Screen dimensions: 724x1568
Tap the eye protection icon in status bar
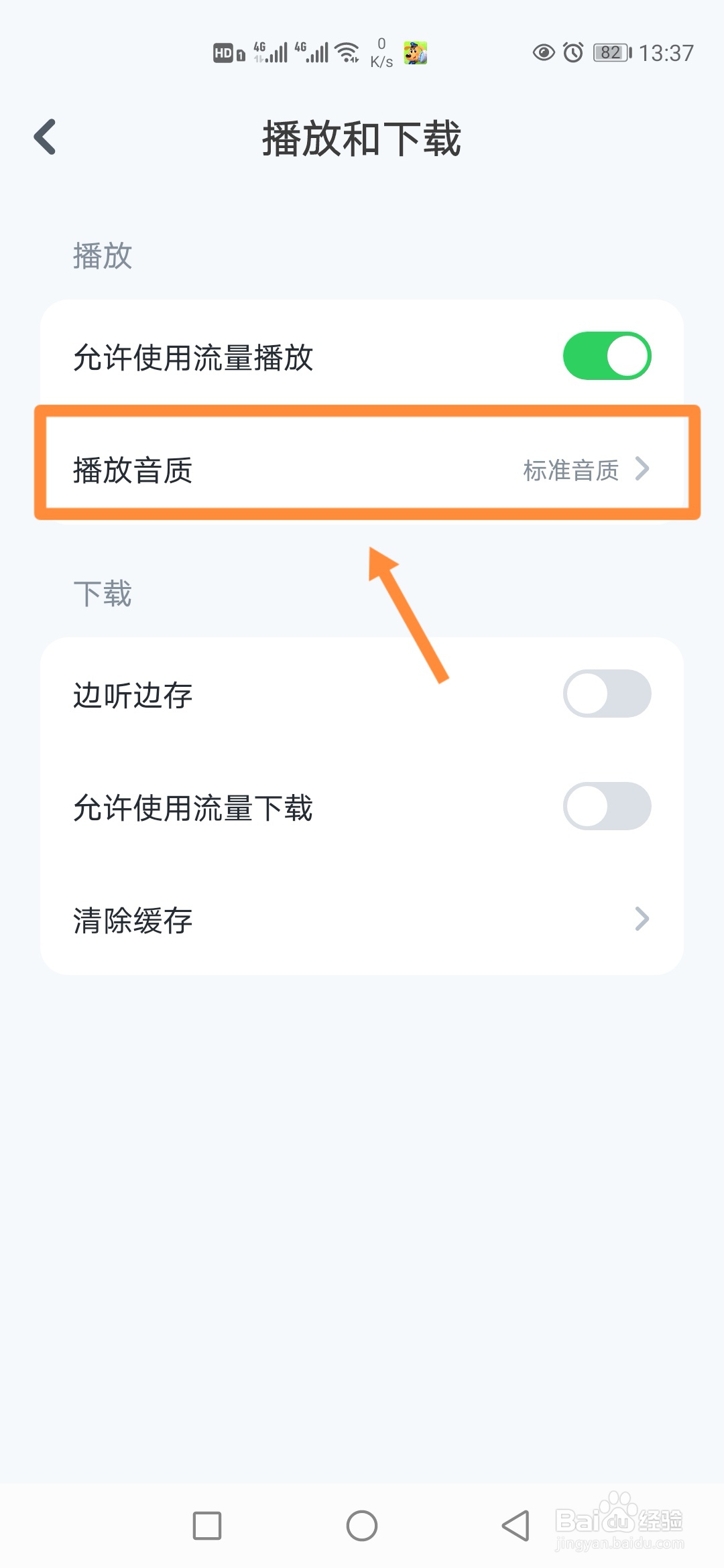542,54
